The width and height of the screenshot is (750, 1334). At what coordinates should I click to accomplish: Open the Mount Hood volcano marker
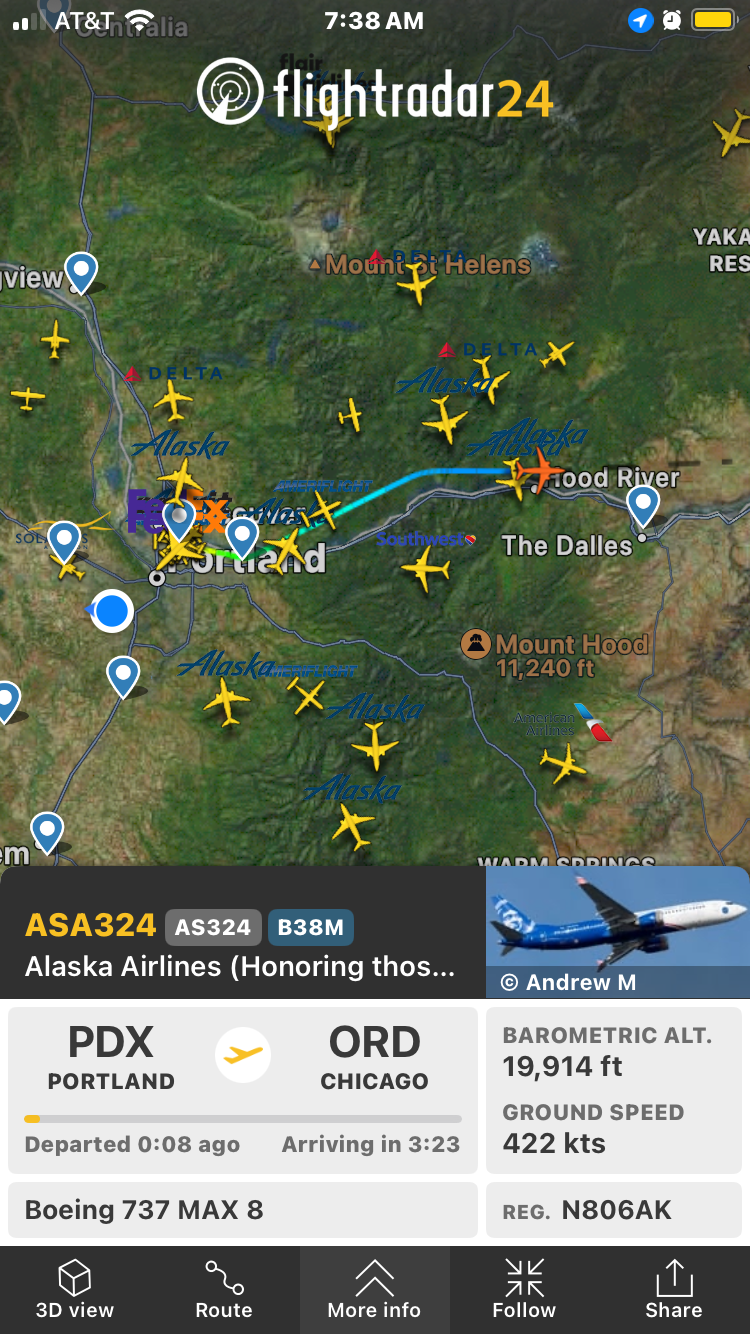477,644
